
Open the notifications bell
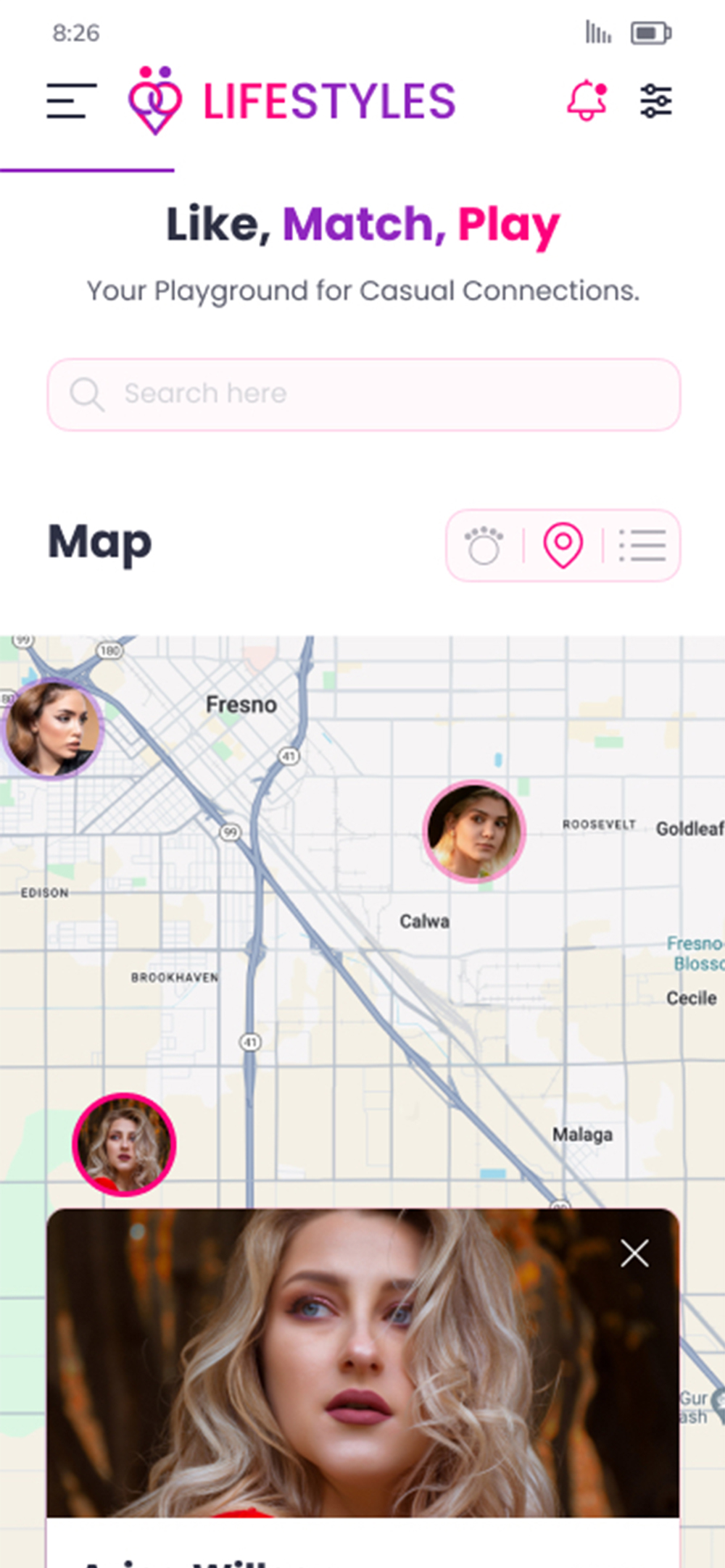point(587,101)
